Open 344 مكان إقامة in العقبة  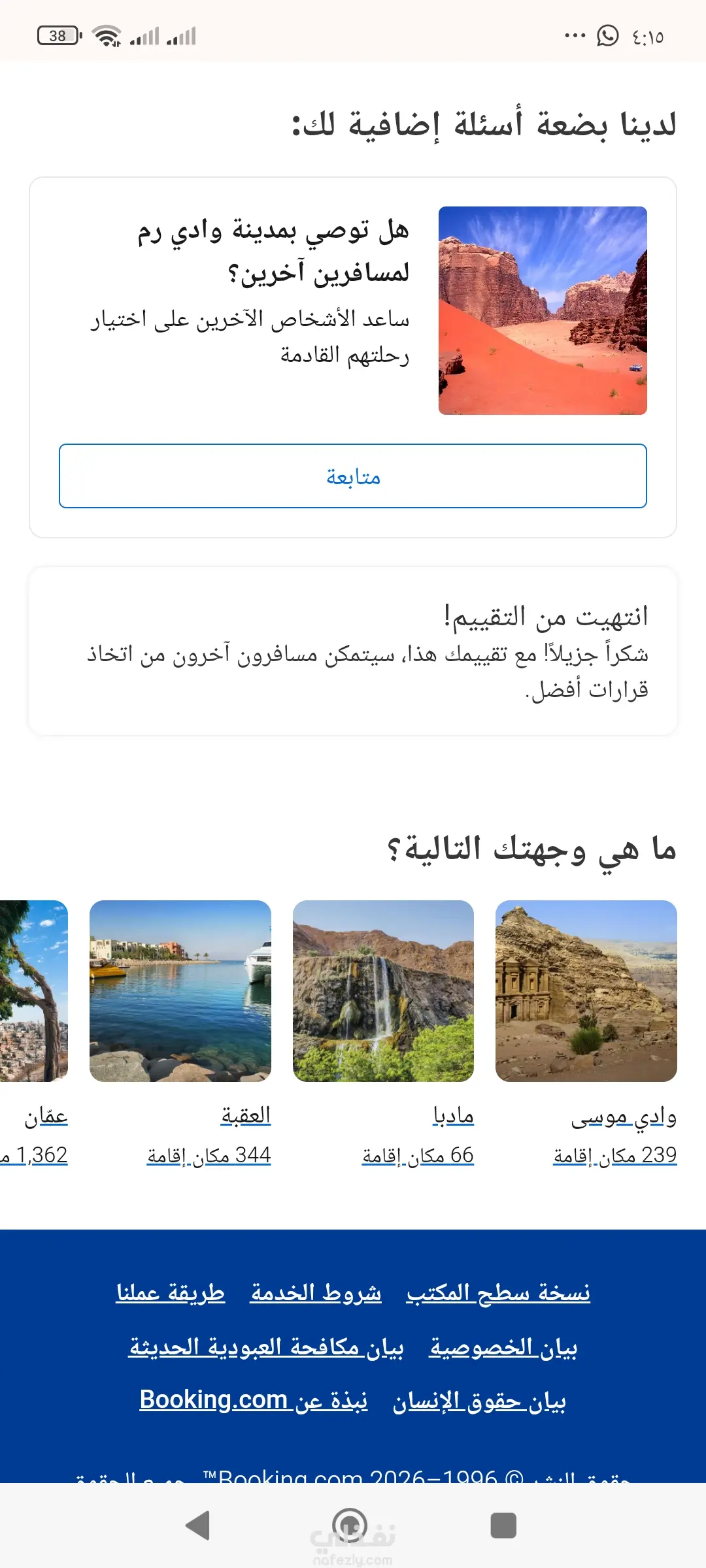tap(209, 1155)
